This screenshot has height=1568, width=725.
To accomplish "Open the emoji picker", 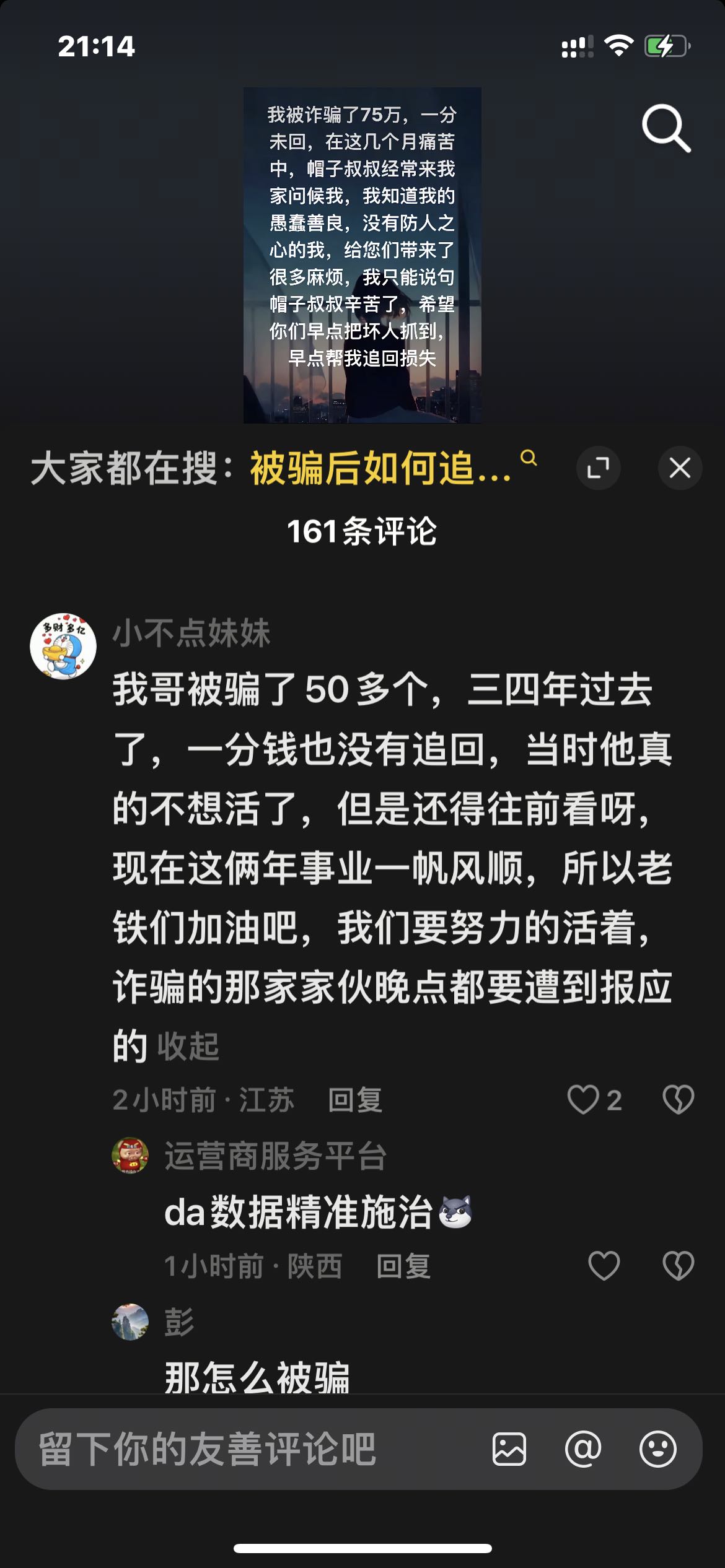I will 657,1449.
